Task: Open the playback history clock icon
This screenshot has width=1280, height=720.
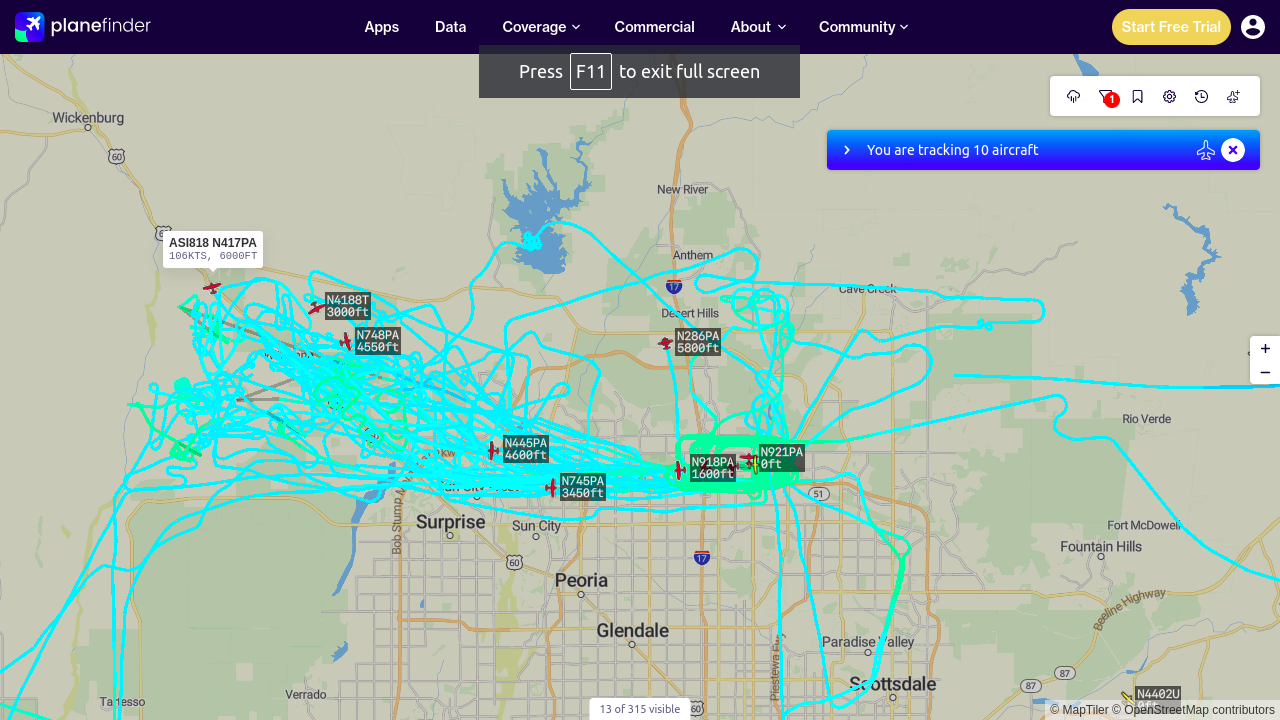Action: click(x=1202, y=97)
